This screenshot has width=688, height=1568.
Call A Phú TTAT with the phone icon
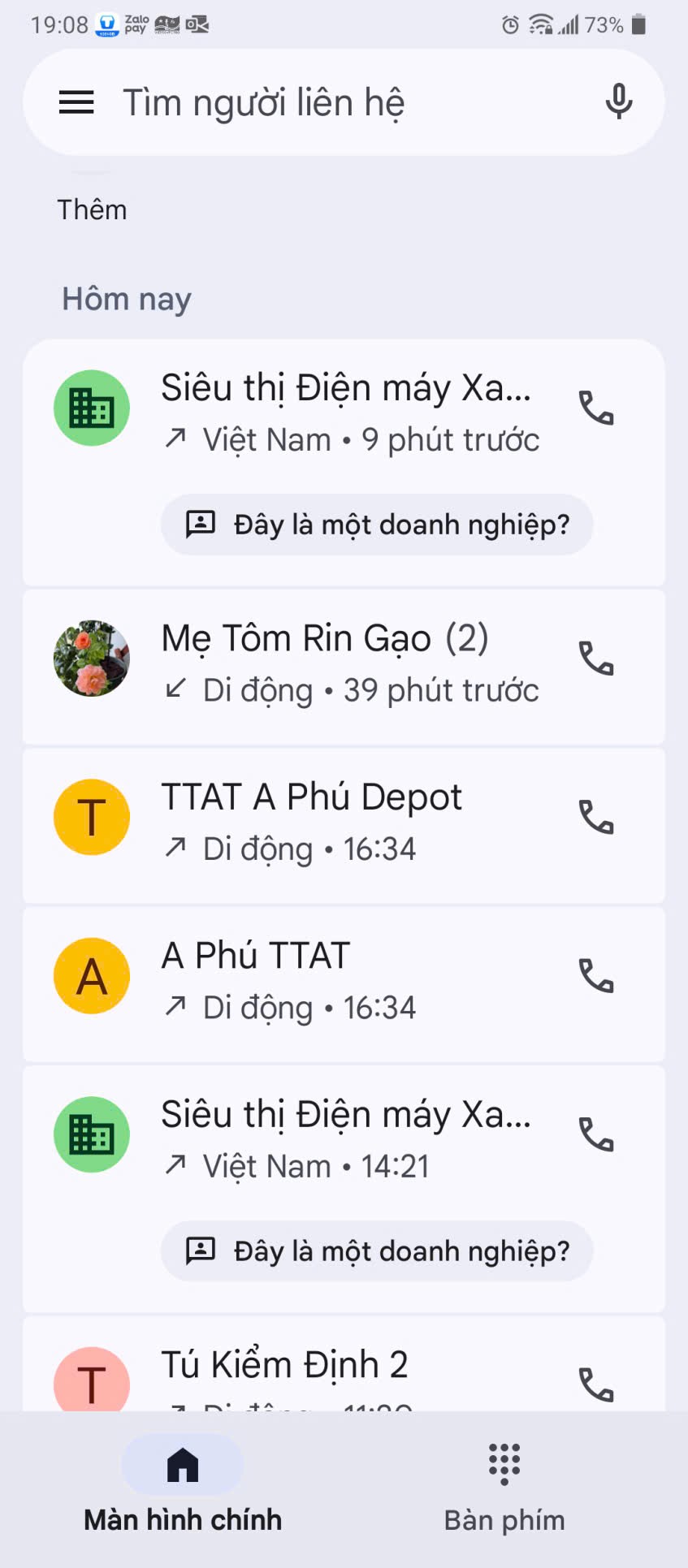pos(596,976)
